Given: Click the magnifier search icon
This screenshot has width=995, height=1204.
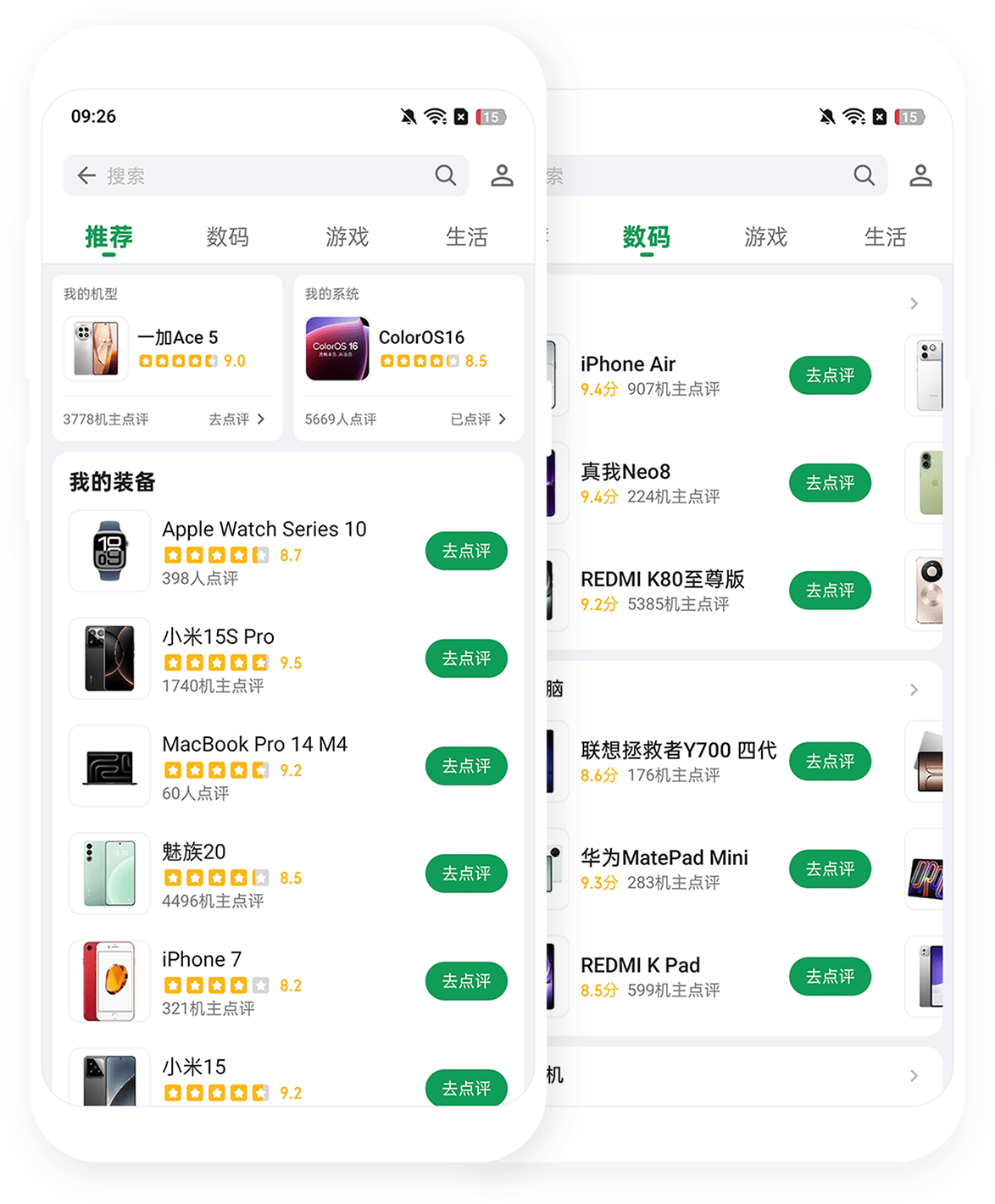Looking at the screenshot, I should 445,175.
